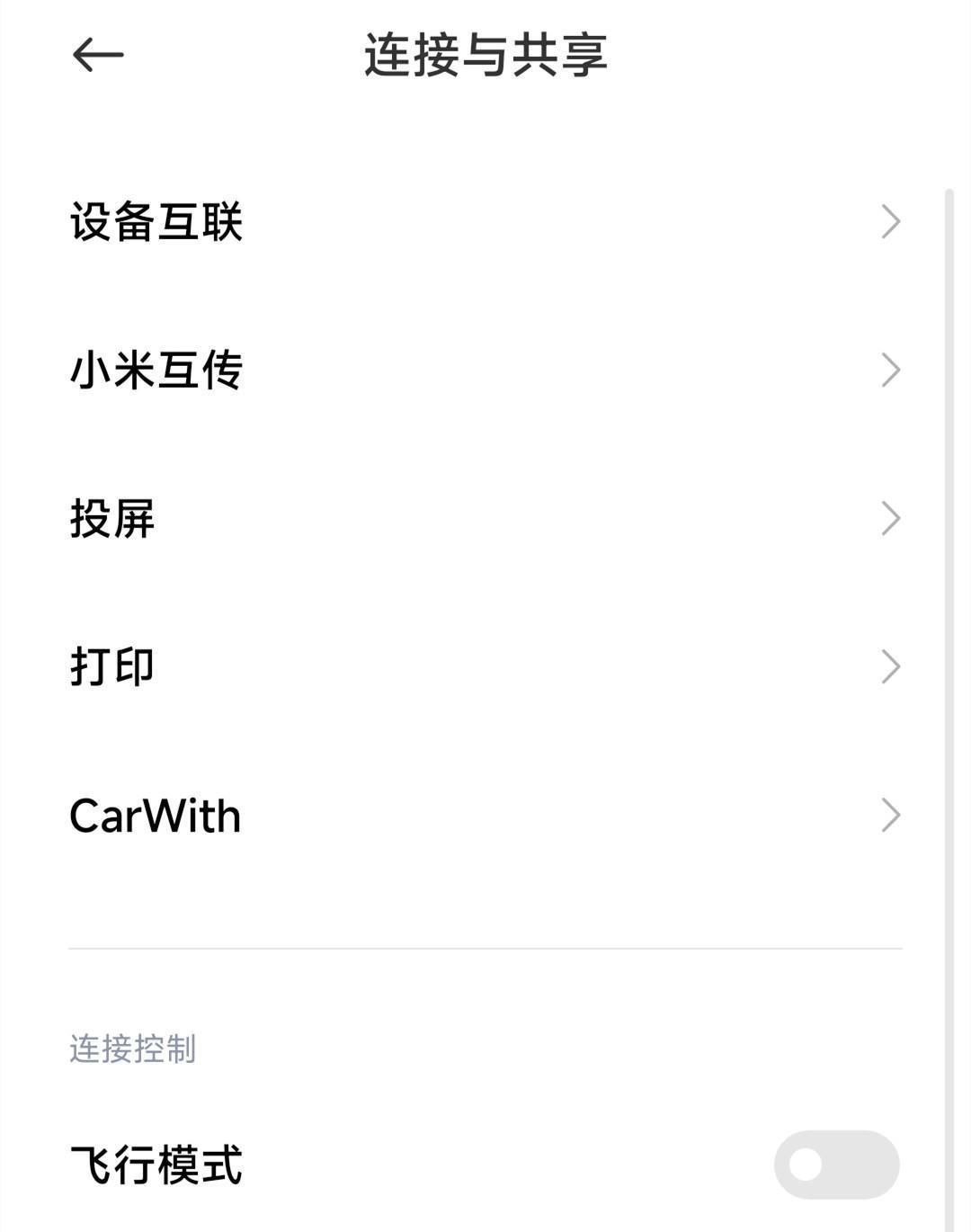Toggle 飞行模式 on

pyautogui.click(x=837, y=1163)
